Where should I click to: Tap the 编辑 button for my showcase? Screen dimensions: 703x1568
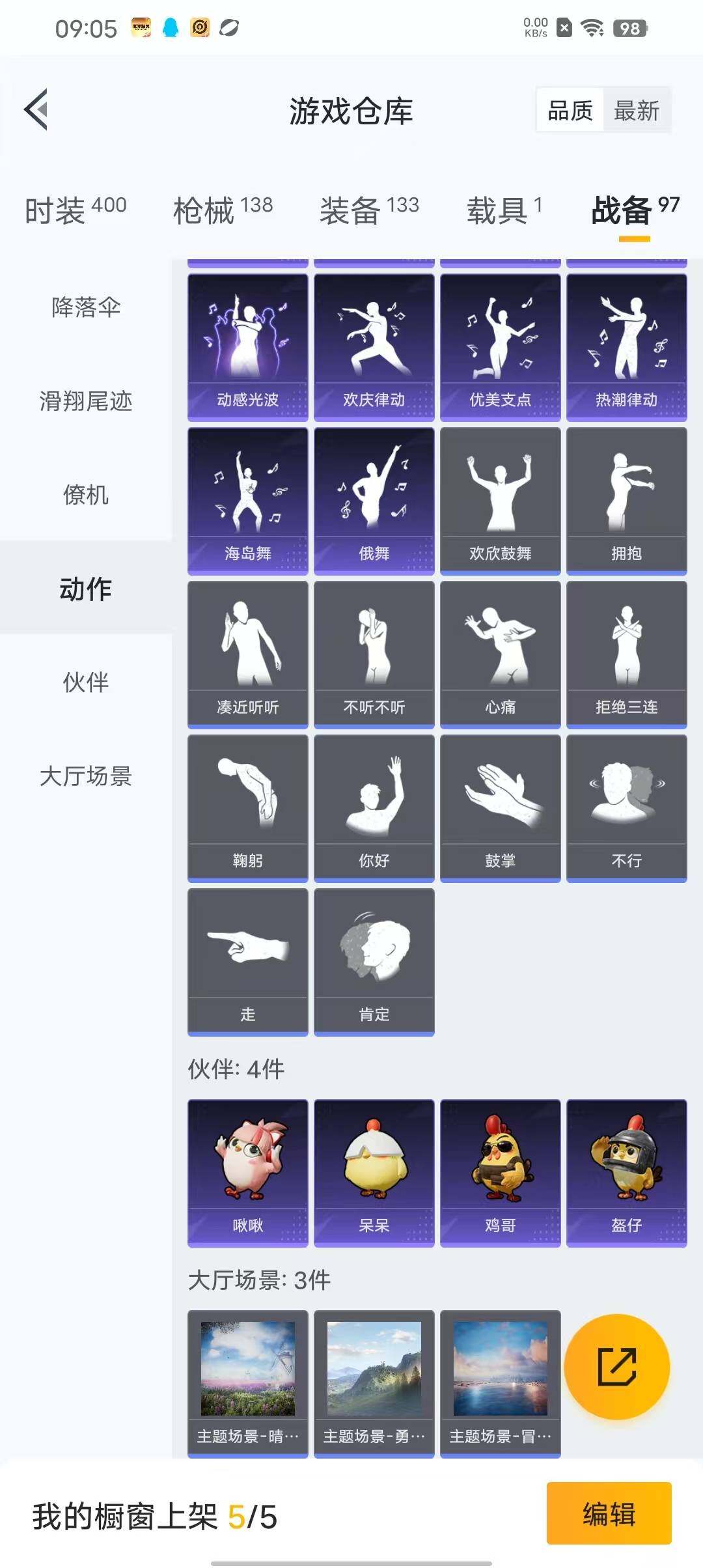pos(609,1513)
